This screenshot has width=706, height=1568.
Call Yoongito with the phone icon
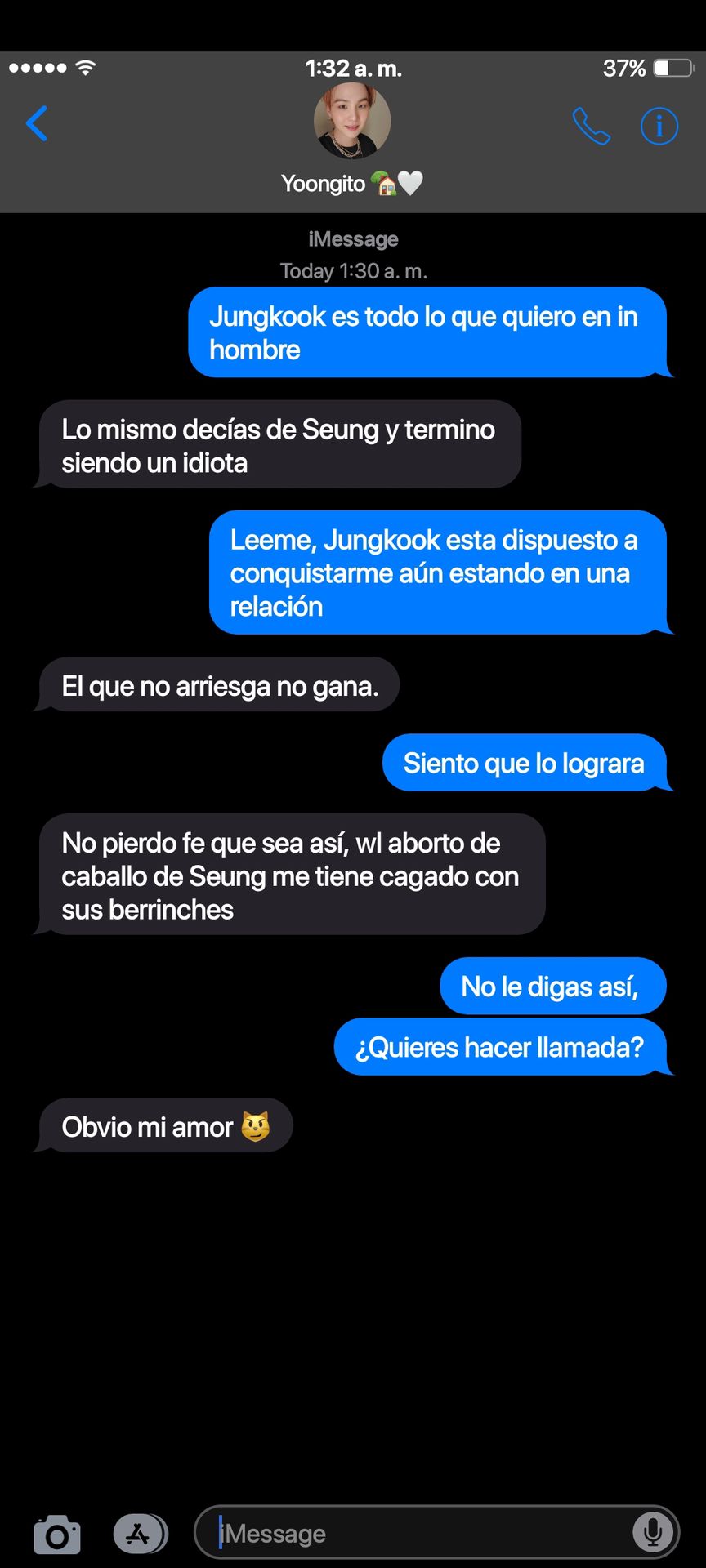pos(591,126)
